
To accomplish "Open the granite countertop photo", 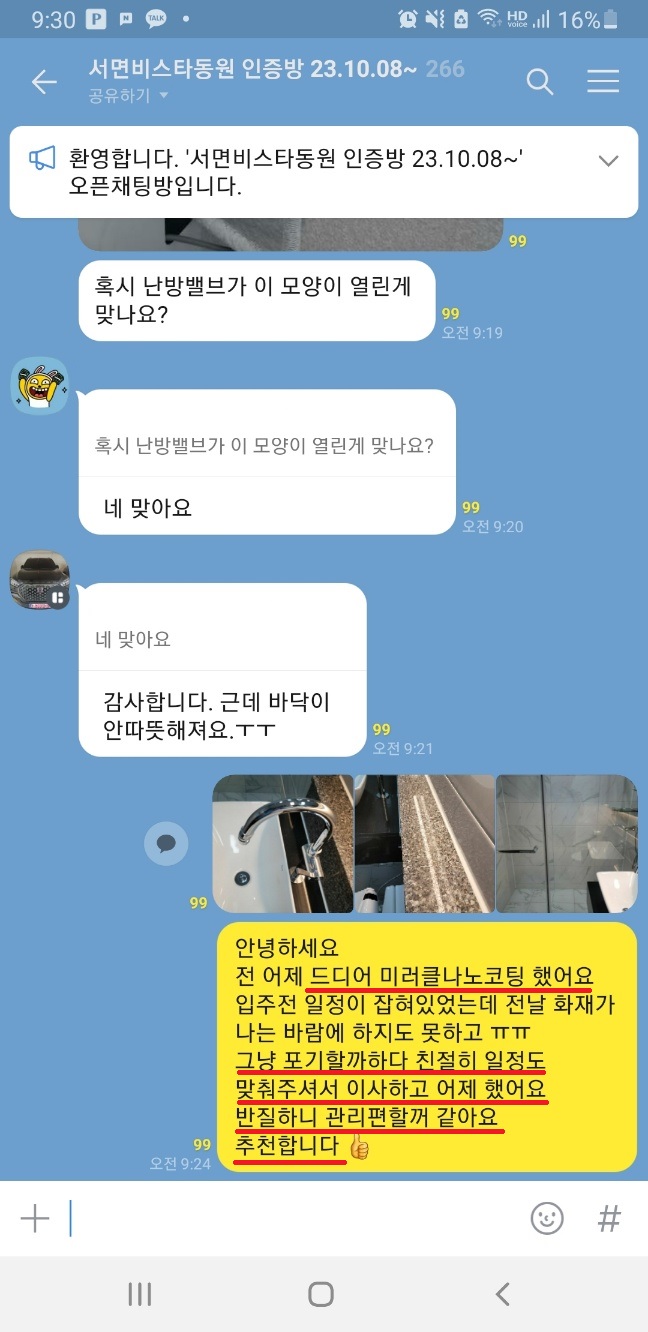I will coord(425,843).
